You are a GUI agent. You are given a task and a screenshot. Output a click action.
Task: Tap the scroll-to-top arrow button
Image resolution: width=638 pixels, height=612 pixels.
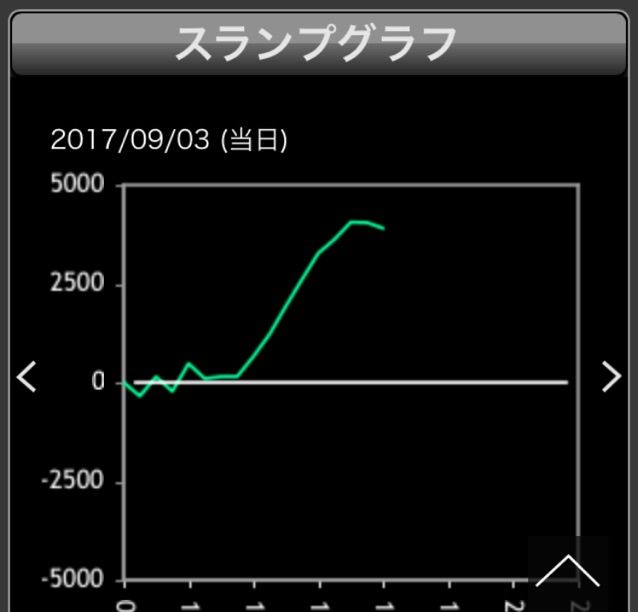[x=568, y=571]
